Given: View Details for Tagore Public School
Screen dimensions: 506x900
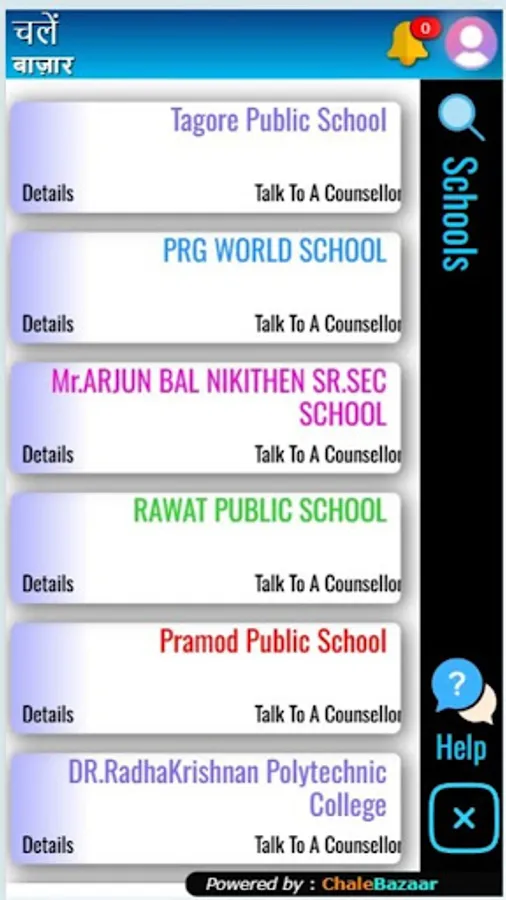Looking at the screenshot, I should coord(48,193).
